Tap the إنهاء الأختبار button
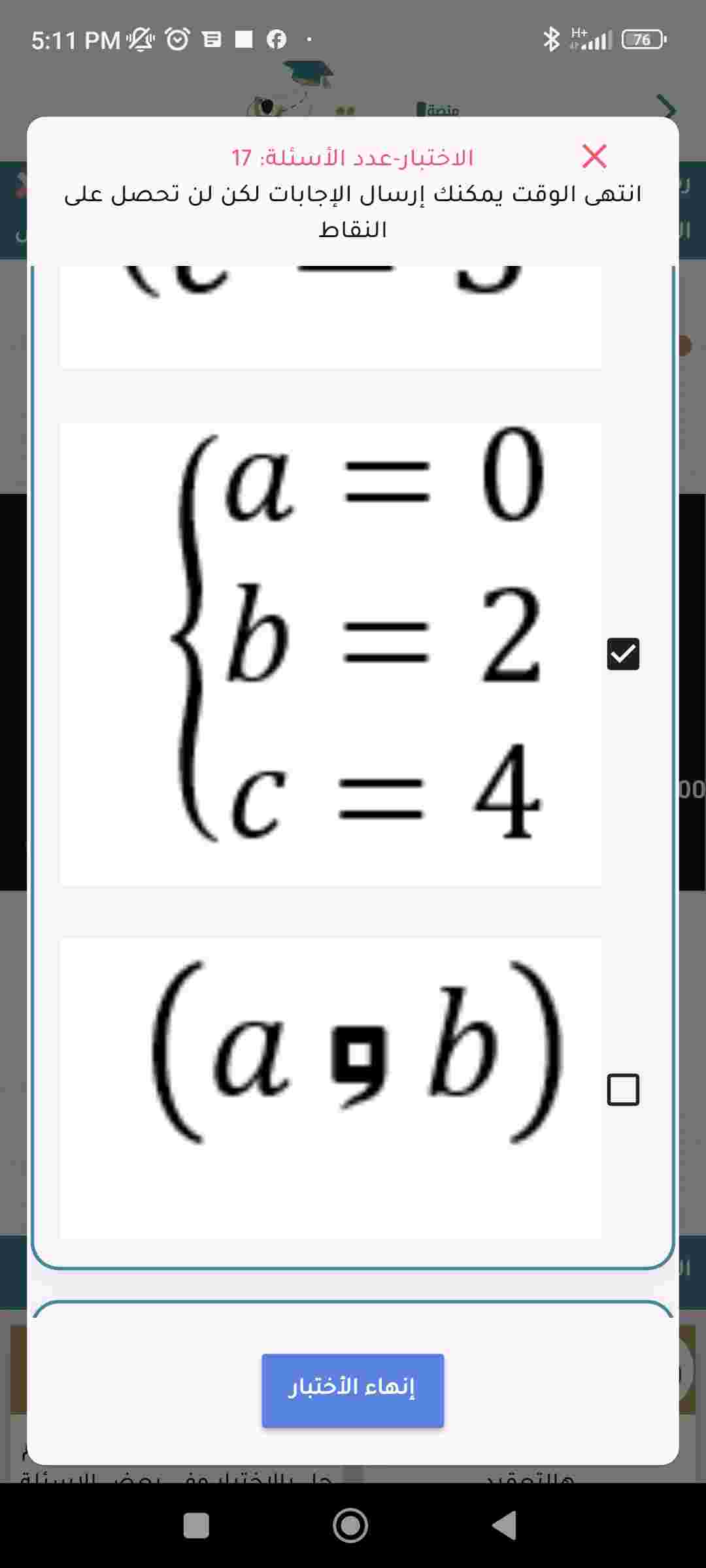Viewport: 706px width, 1568px height. coord(352,1390)
